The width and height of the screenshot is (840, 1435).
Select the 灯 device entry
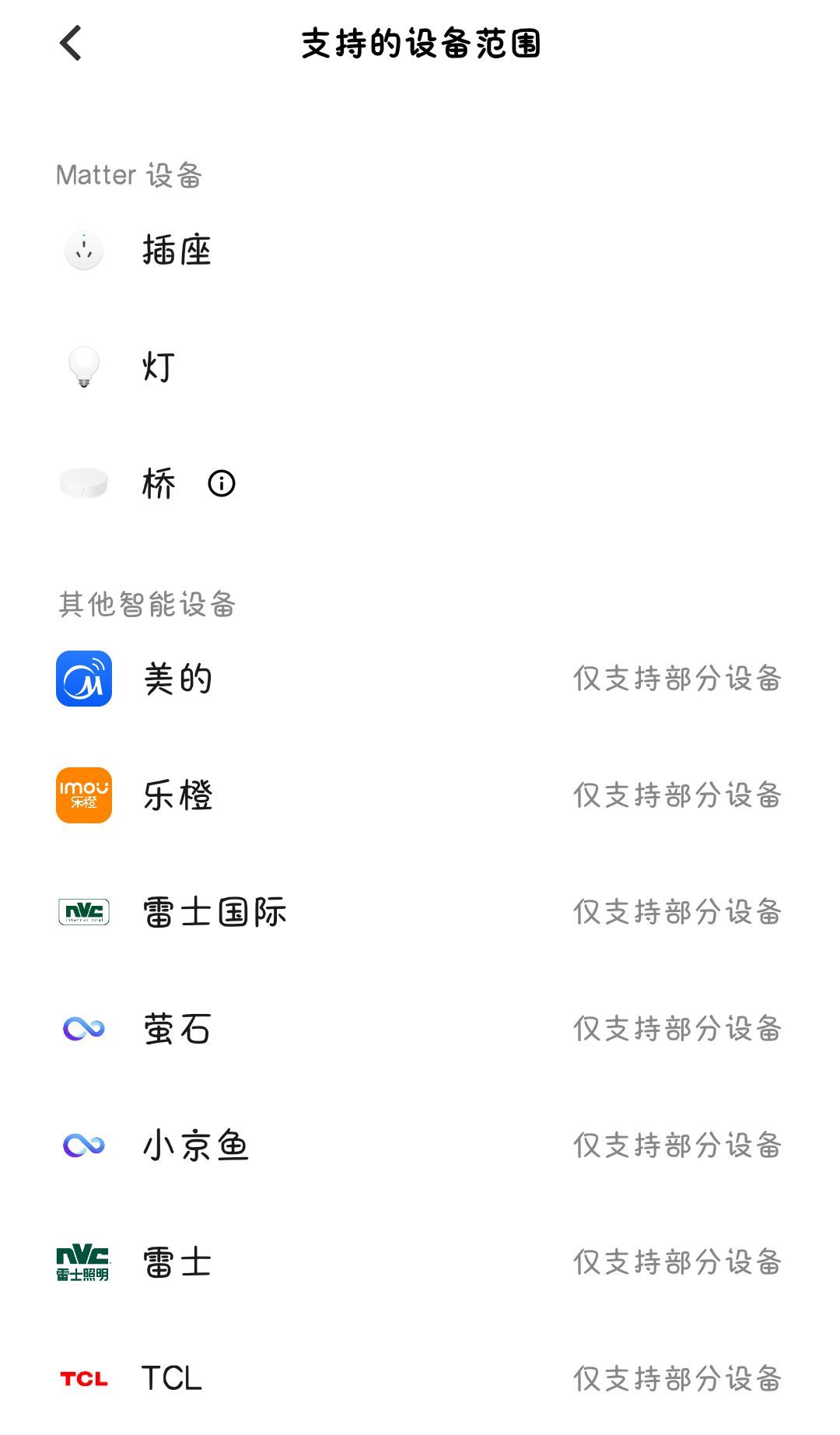(420, 367)
